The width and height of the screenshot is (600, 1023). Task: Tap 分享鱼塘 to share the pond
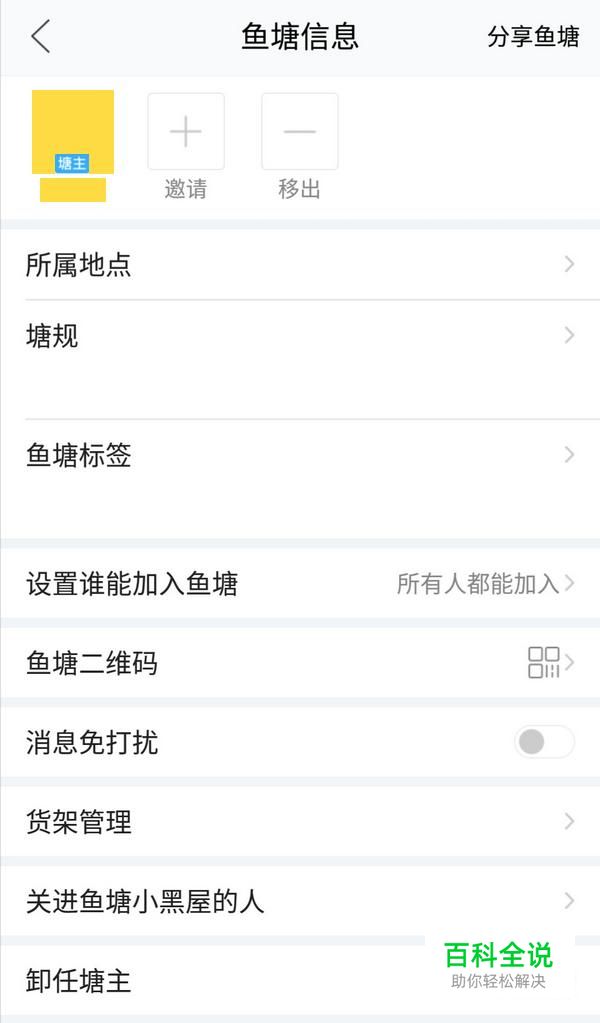pyautogui.click(x=533, y=37)
